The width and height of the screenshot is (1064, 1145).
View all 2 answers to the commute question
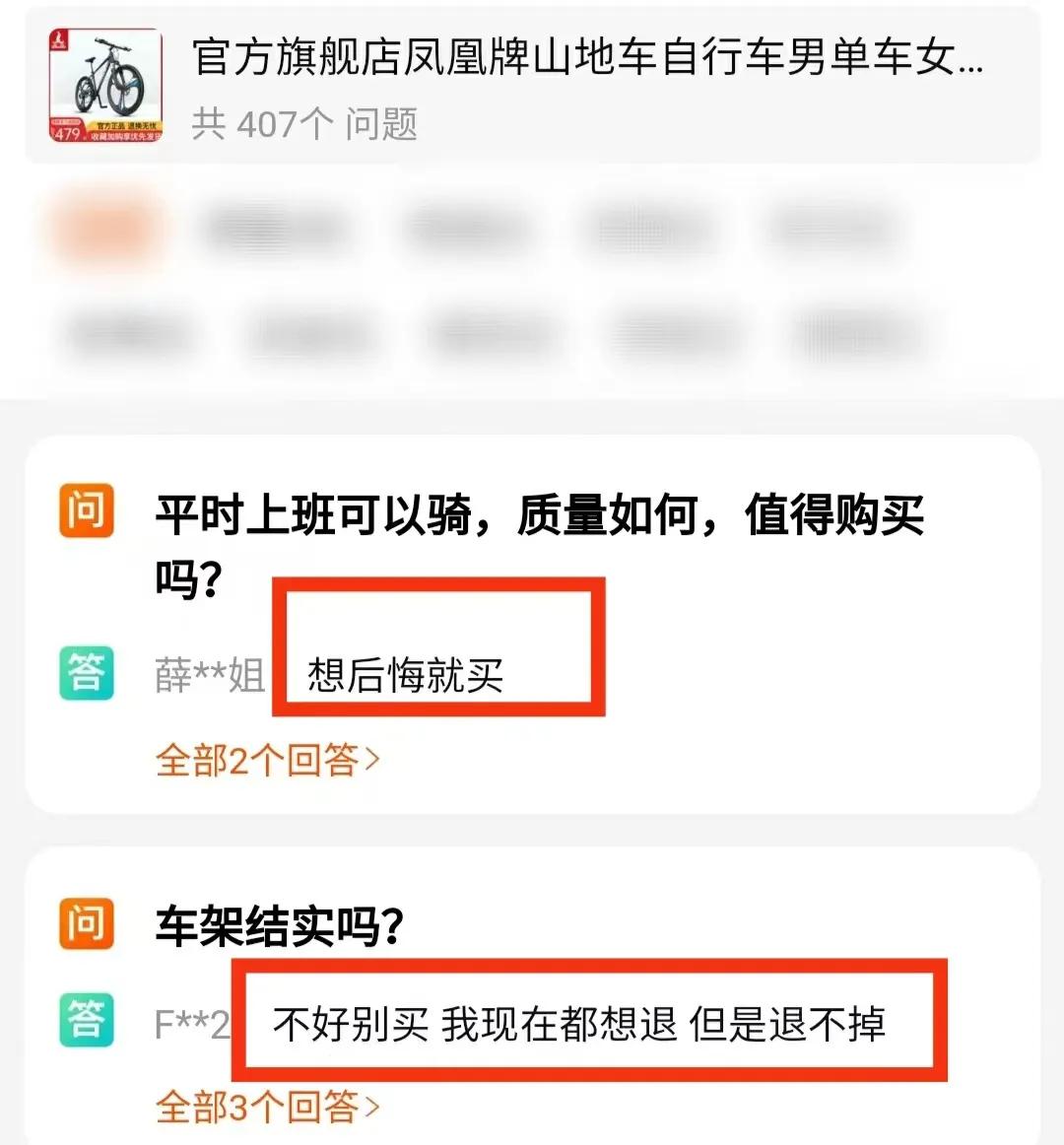(267, 760)
